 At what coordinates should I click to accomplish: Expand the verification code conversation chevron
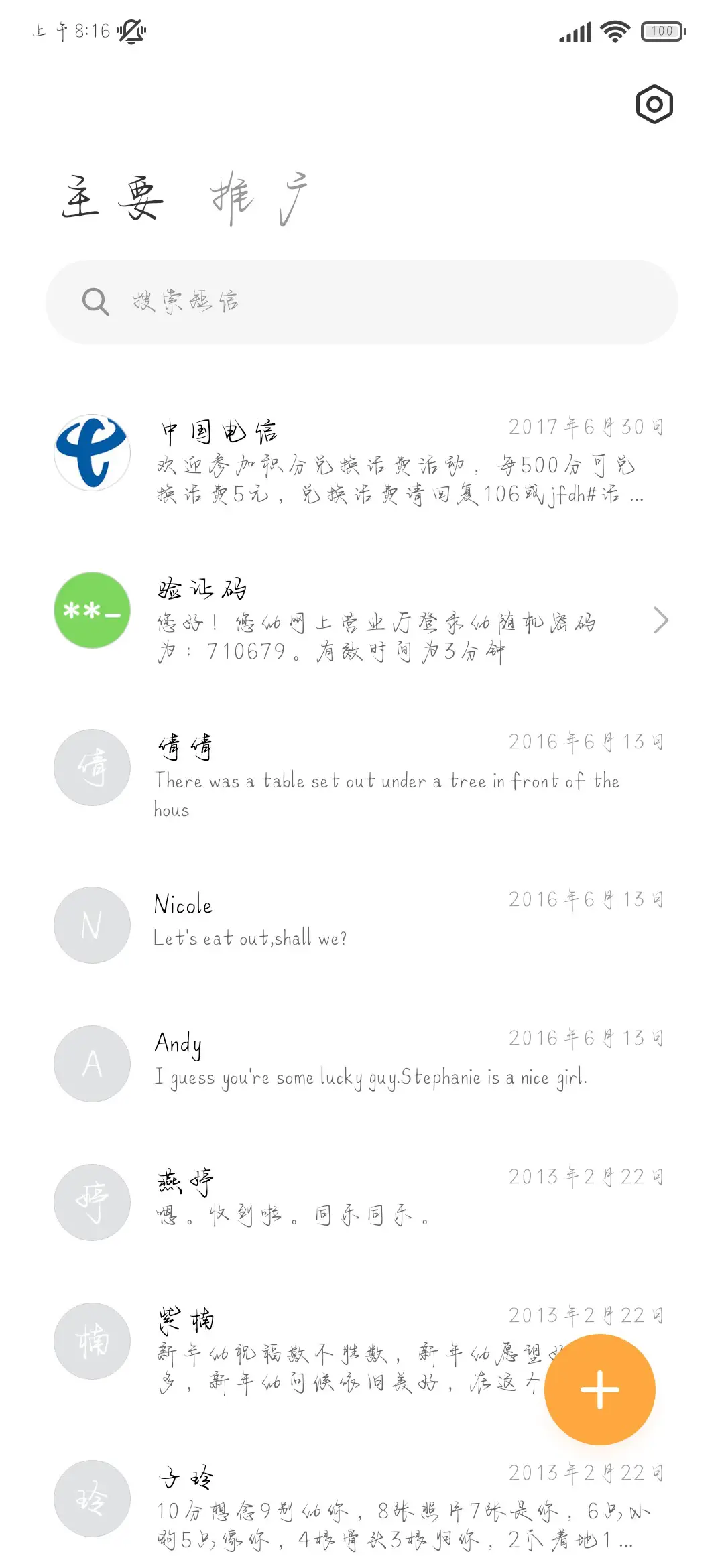(661, 620)
